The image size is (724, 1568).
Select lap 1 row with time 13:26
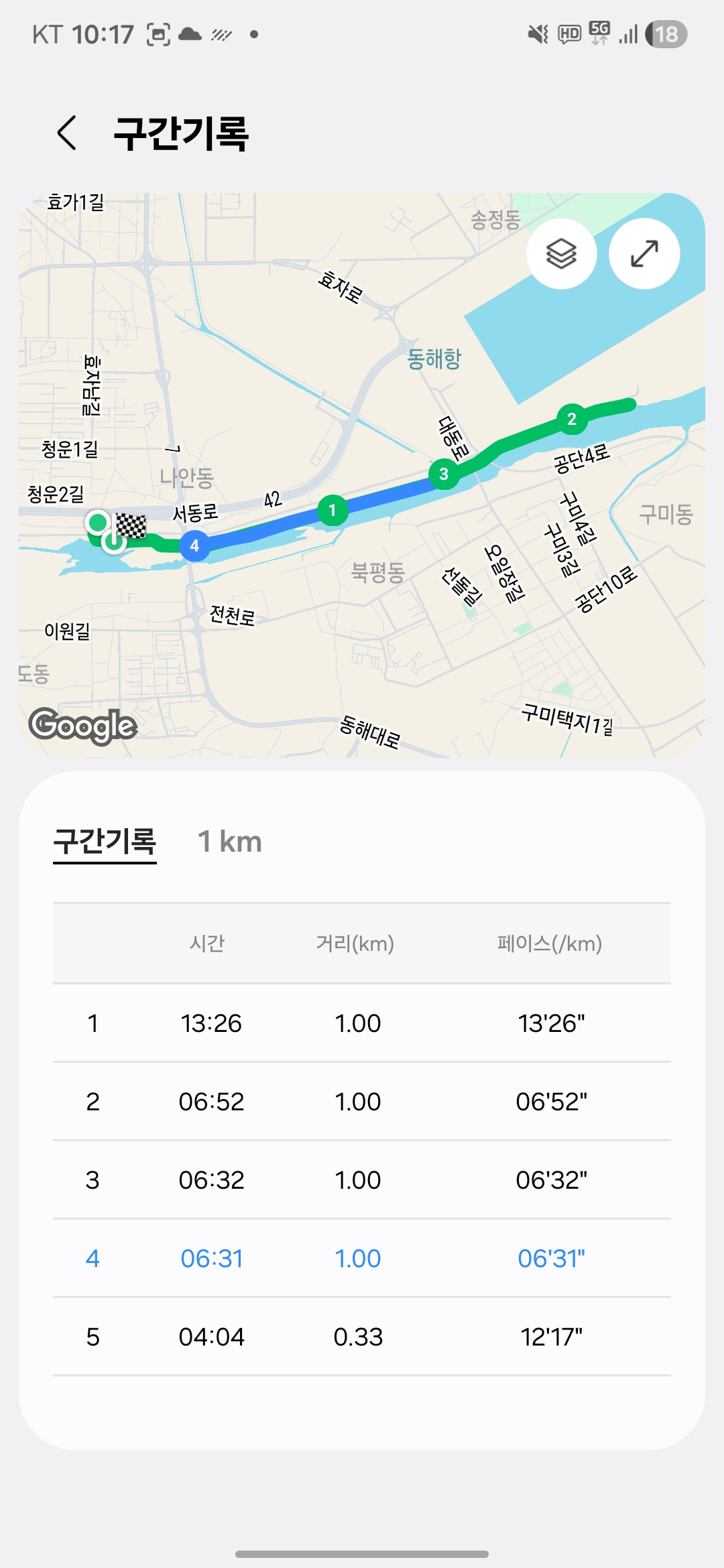362,1023
